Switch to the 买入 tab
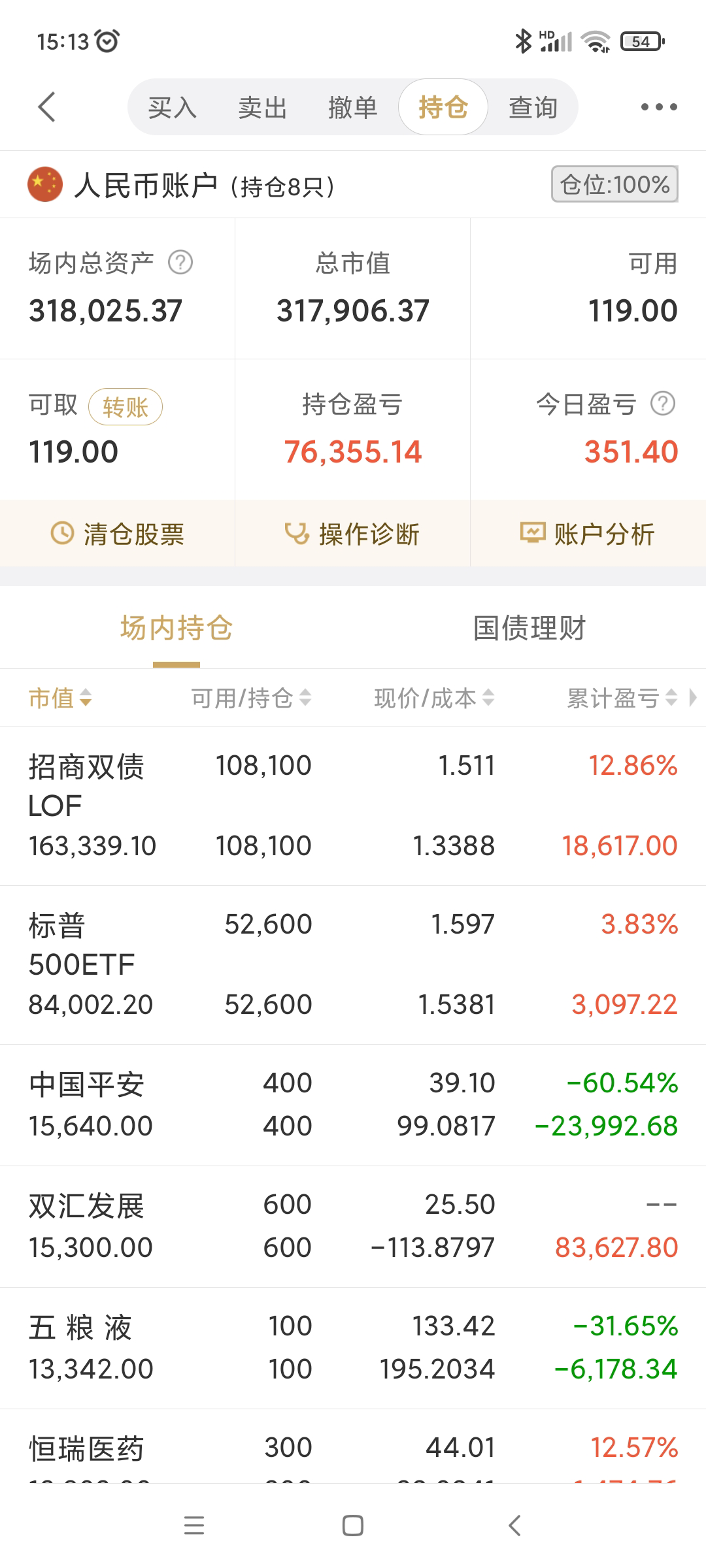Viewport: 706px width, 1568px height. click(x=172, y=107)
